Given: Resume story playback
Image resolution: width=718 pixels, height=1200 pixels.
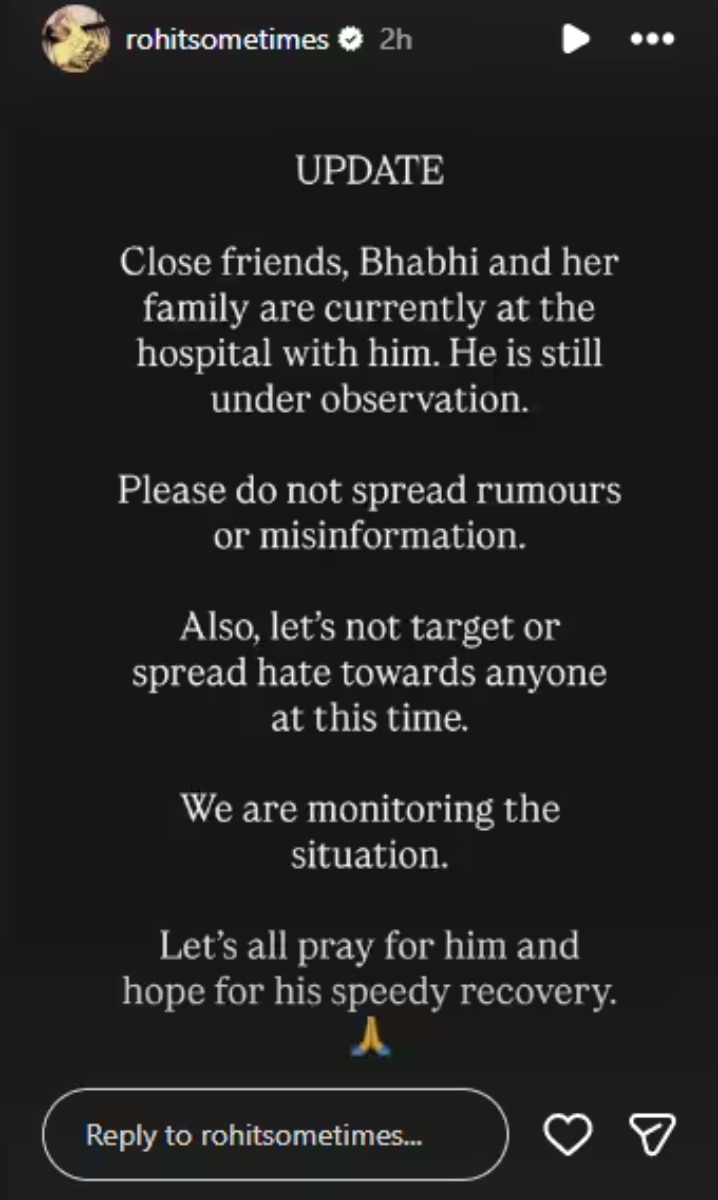Looking at the screenshot, I should 575,39.
